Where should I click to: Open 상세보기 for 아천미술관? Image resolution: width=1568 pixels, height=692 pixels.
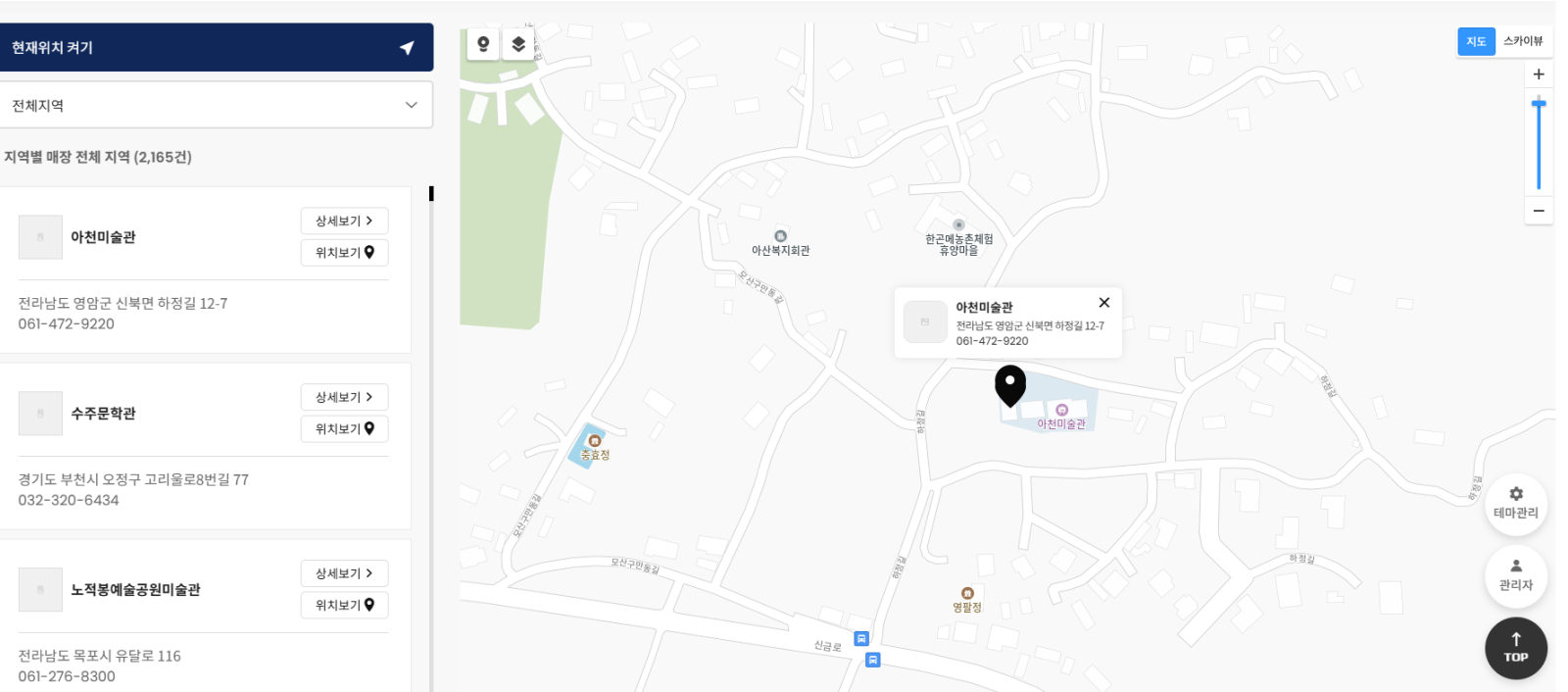coord(344,221)
